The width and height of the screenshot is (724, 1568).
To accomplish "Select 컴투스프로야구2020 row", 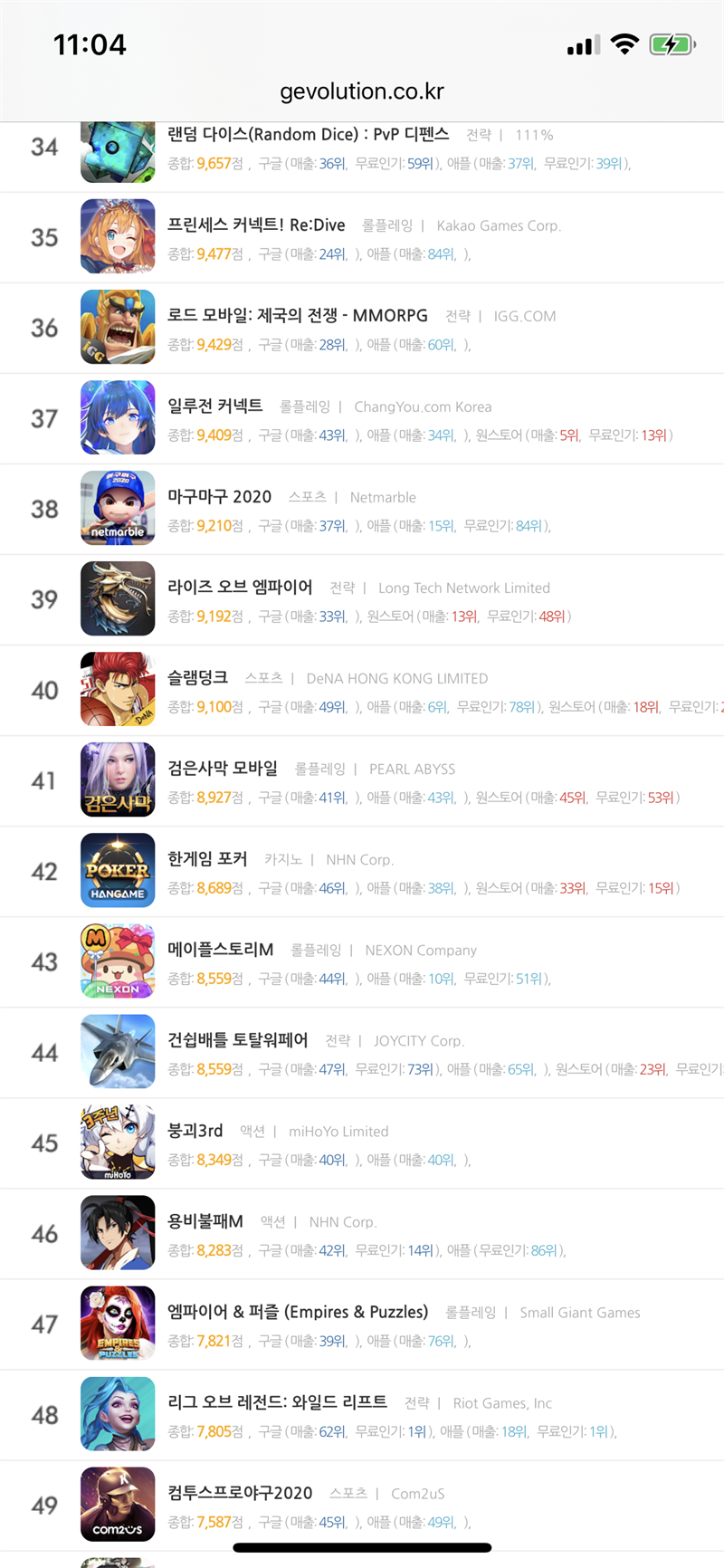I will [240, 1493].
